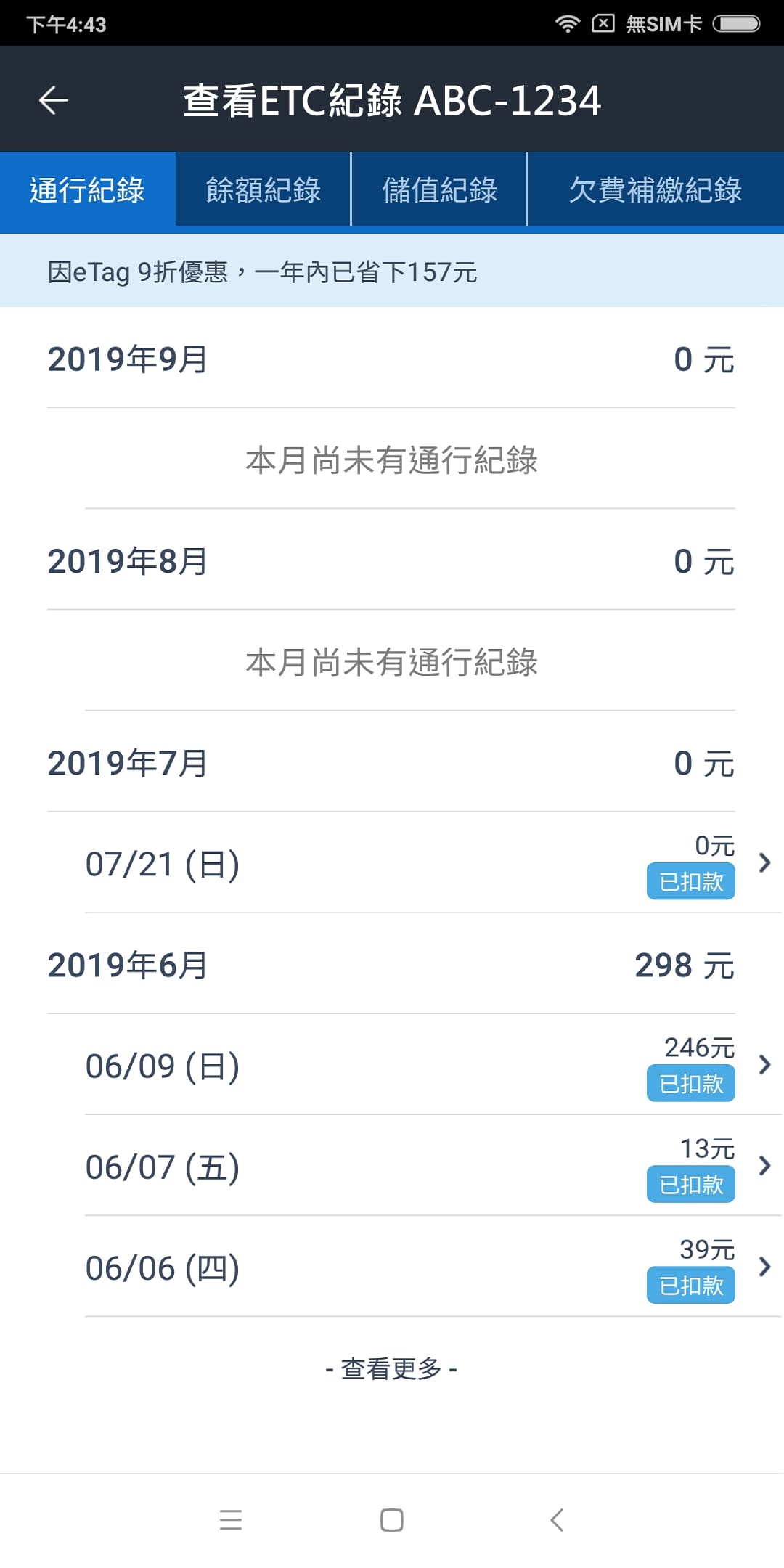View details for 06/09 (日) record
Viewport: 784px width, 1568px height.
(428, 1066)
